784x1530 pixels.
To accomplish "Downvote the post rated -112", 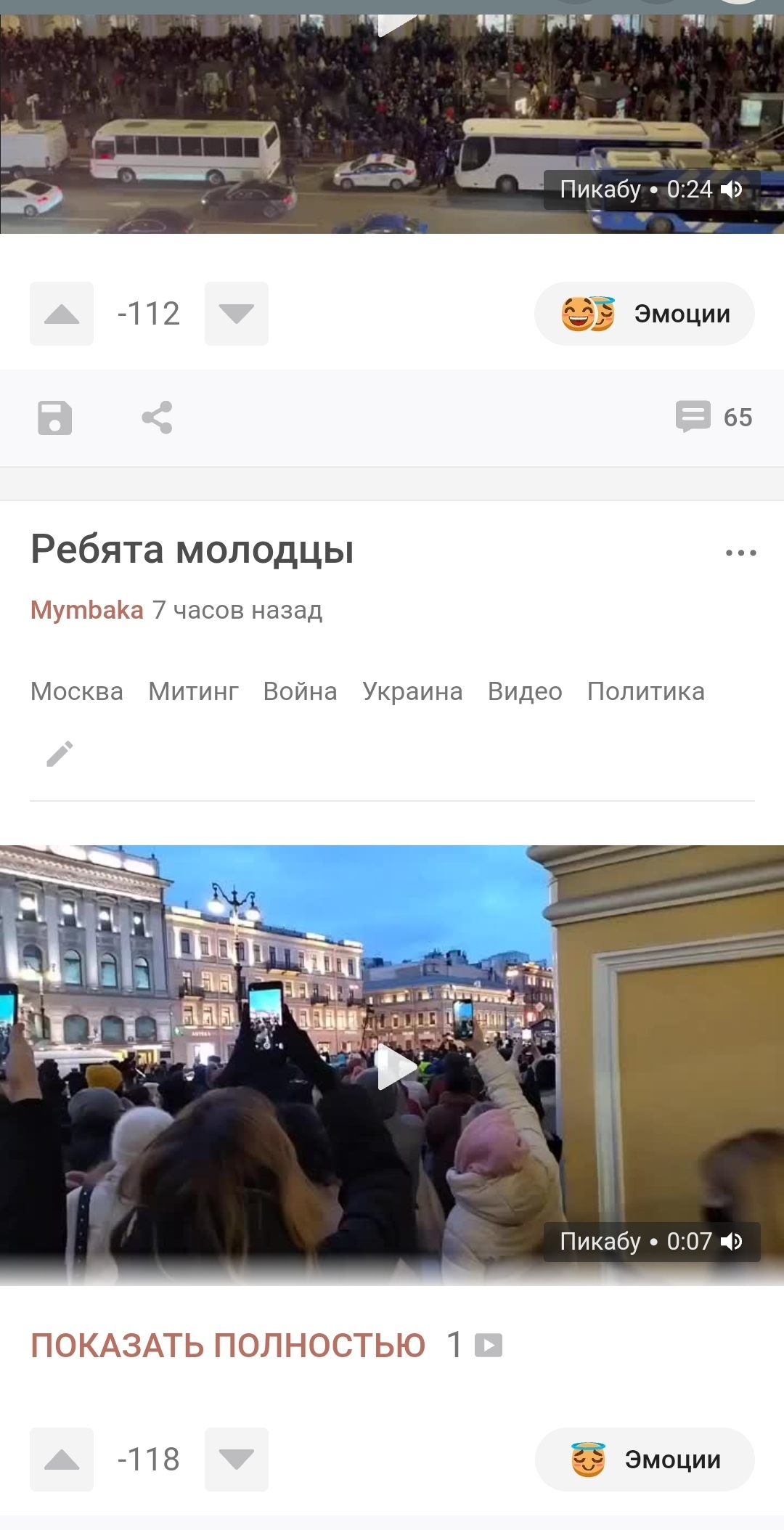I will click(x=236, y=314).
